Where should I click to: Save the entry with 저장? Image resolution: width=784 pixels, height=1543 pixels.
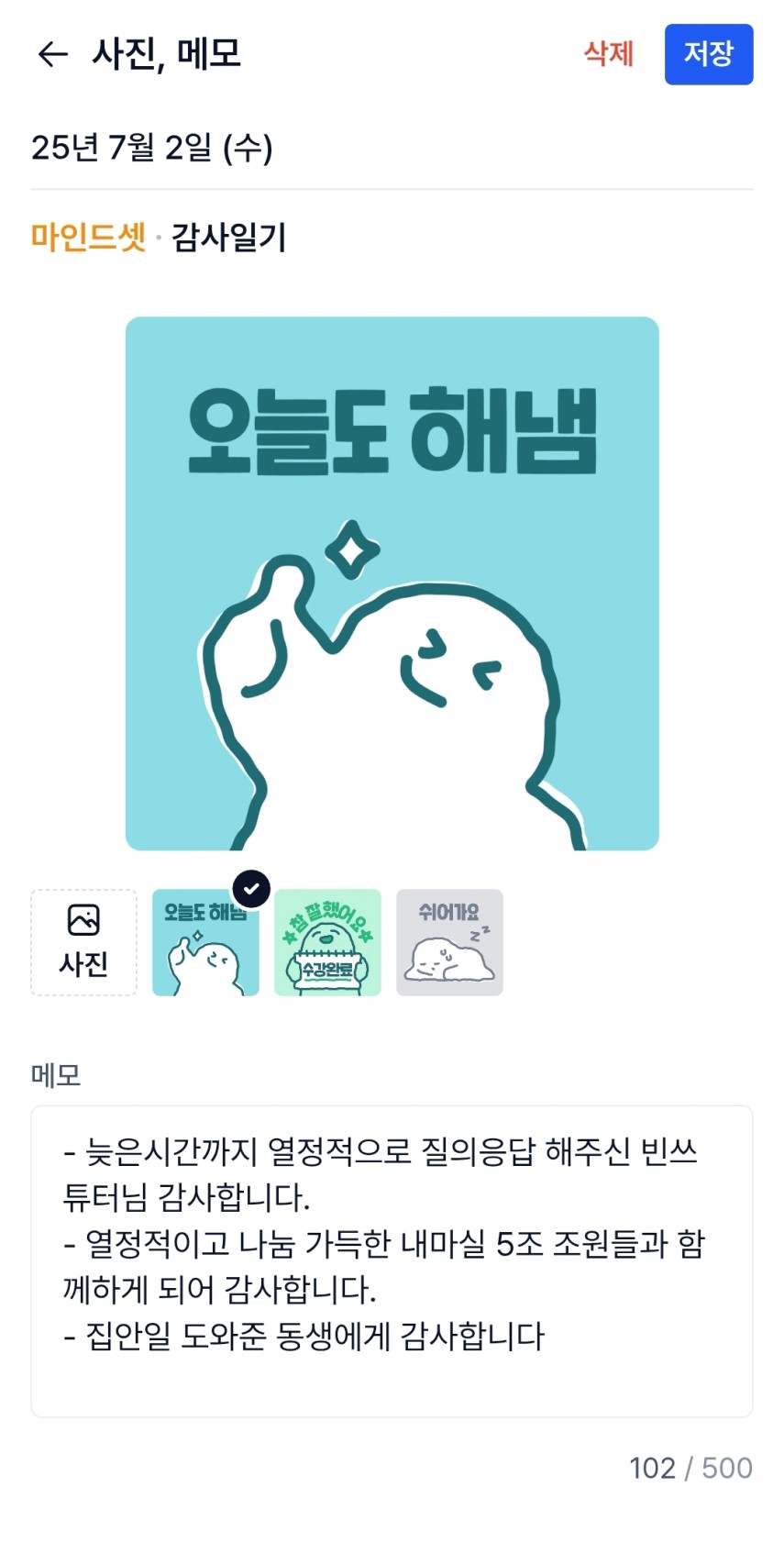click(709, 54)
